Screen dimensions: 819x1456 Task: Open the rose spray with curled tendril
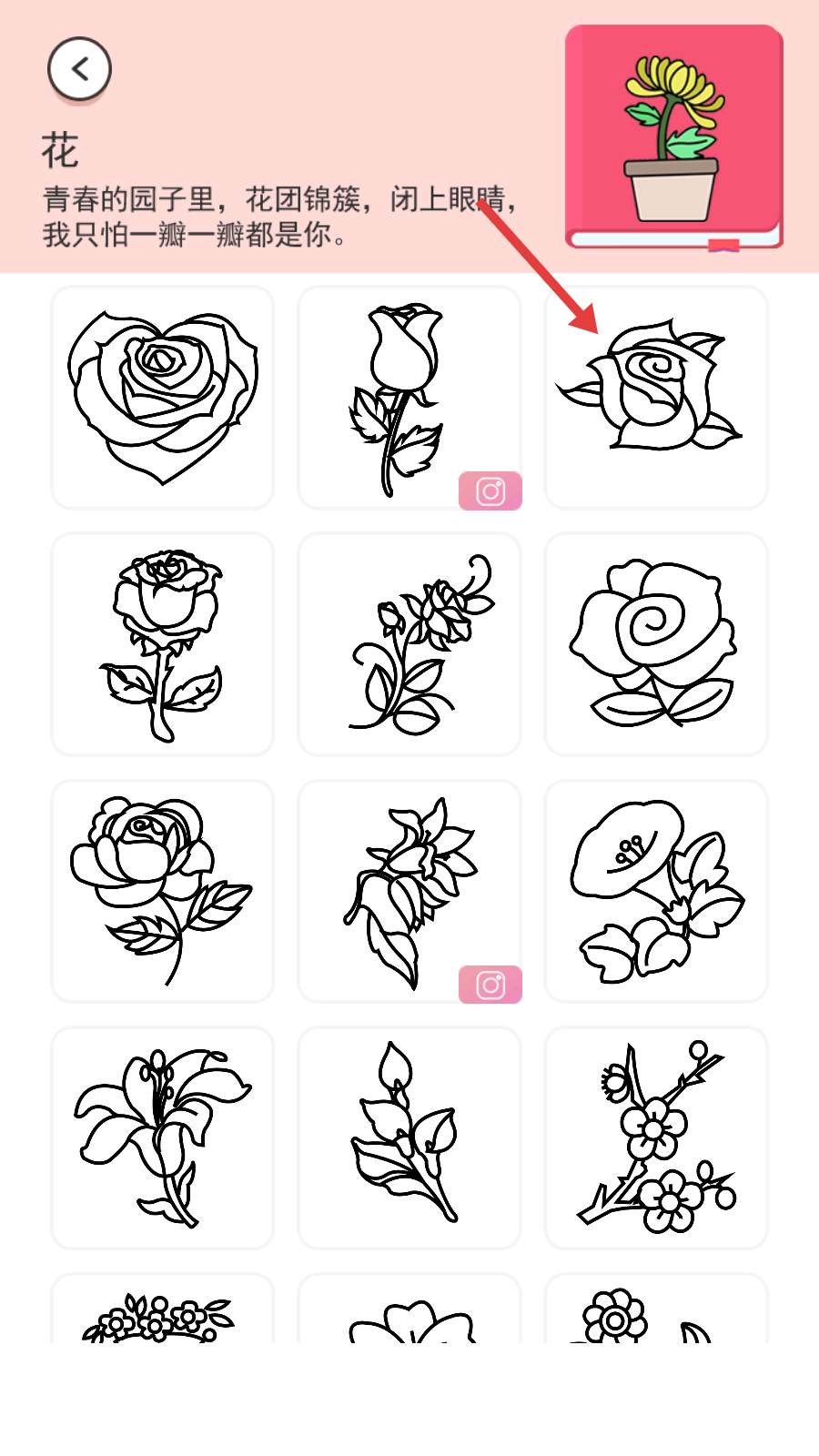click(409, 644)
